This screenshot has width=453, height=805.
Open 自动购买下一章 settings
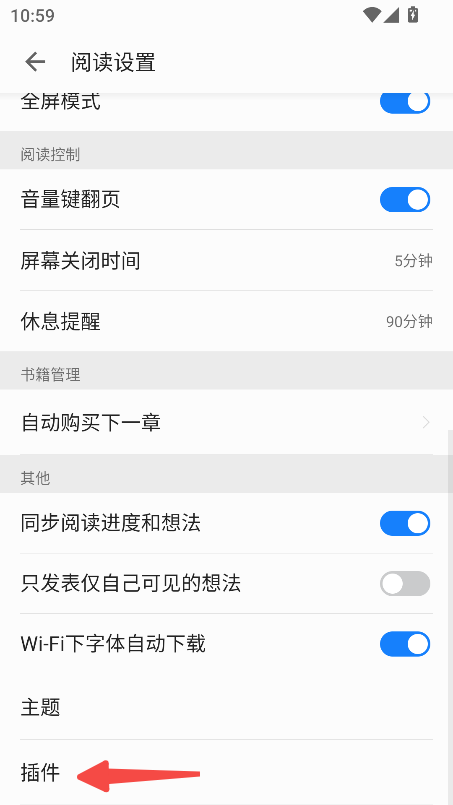tap(226, 422)
